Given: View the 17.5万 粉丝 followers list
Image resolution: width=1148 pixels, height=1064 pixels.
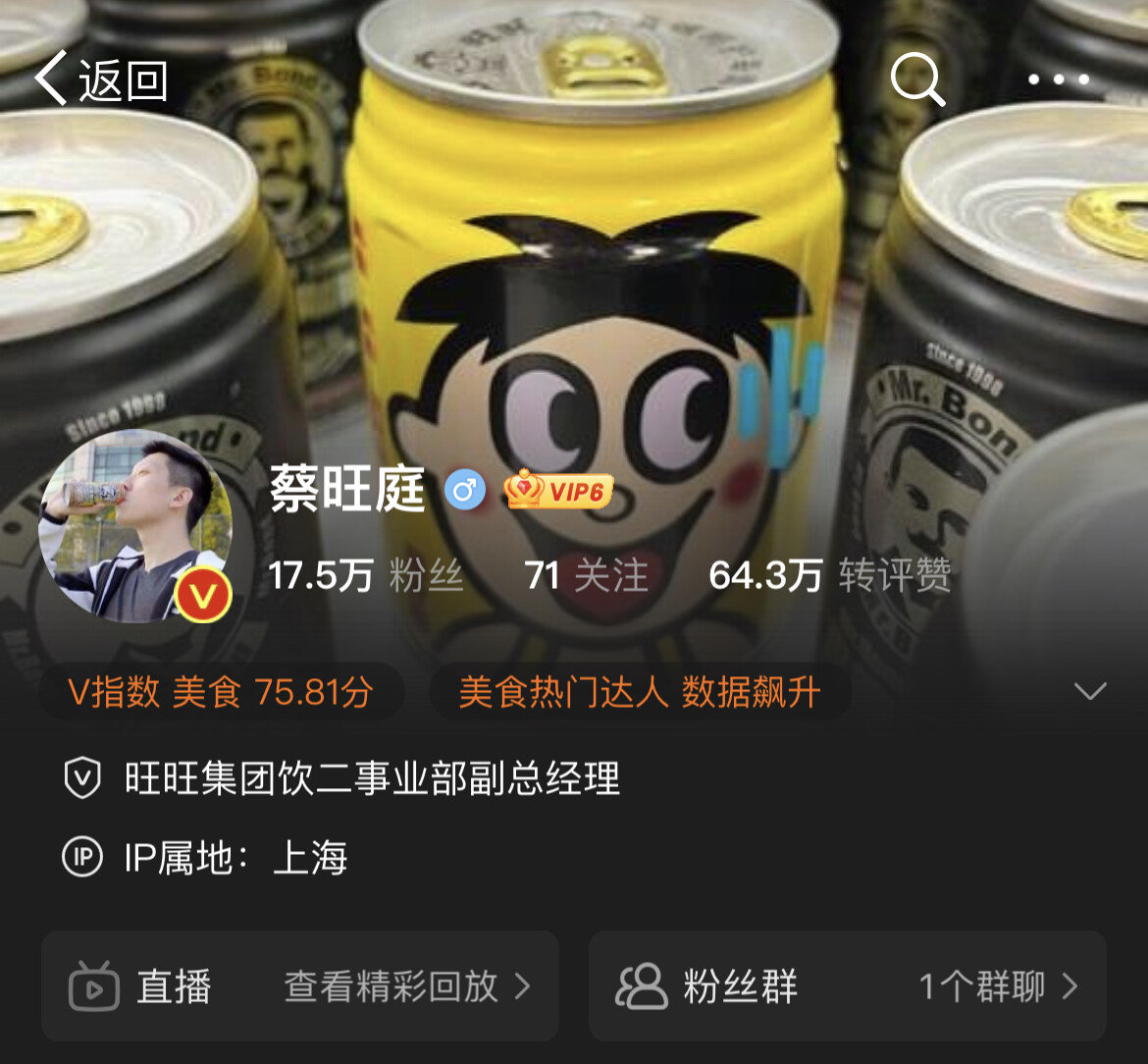Looking at the screenshot, I should coord(365,575).
